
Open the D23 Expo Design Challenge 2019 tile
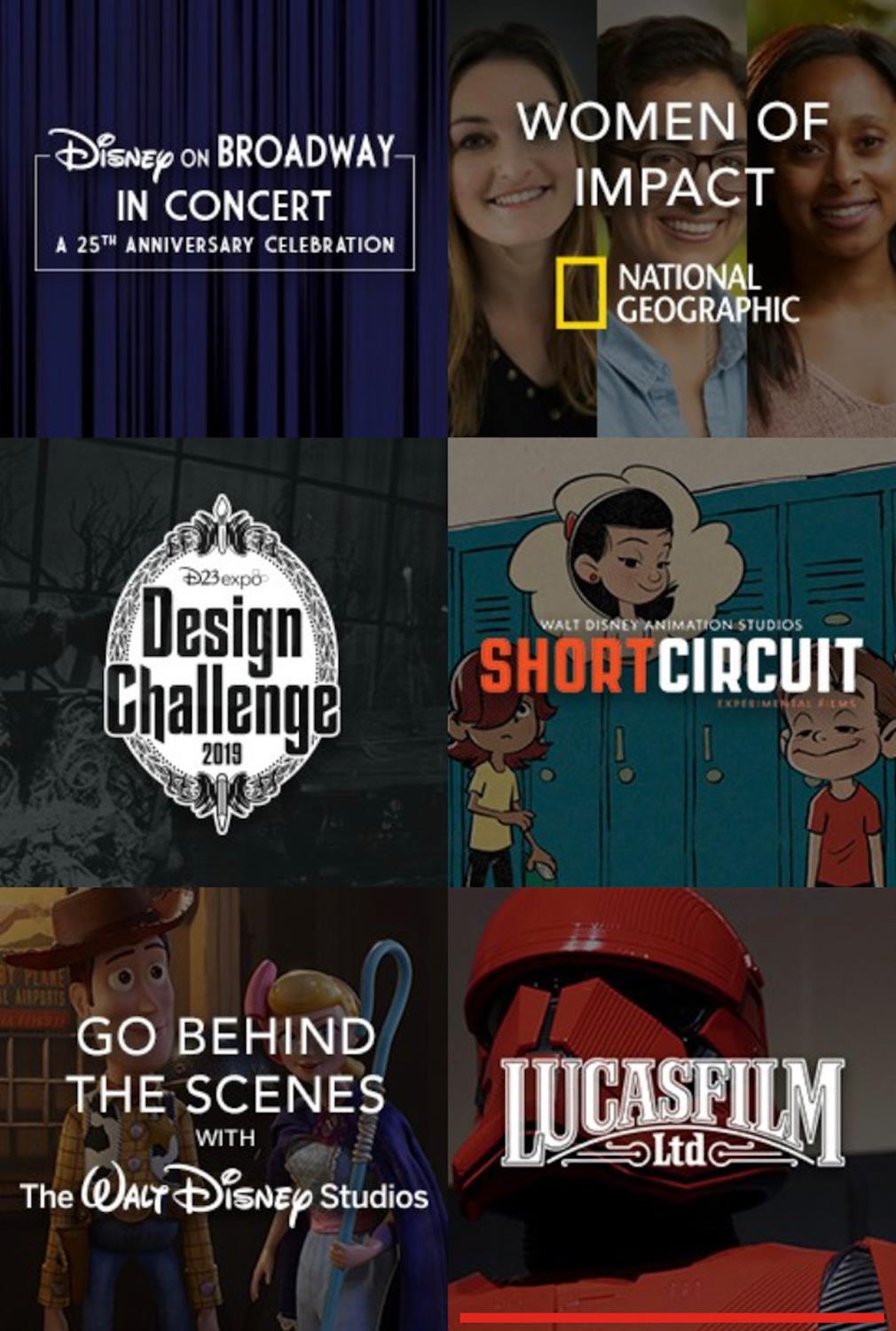(x=224, y=663)
